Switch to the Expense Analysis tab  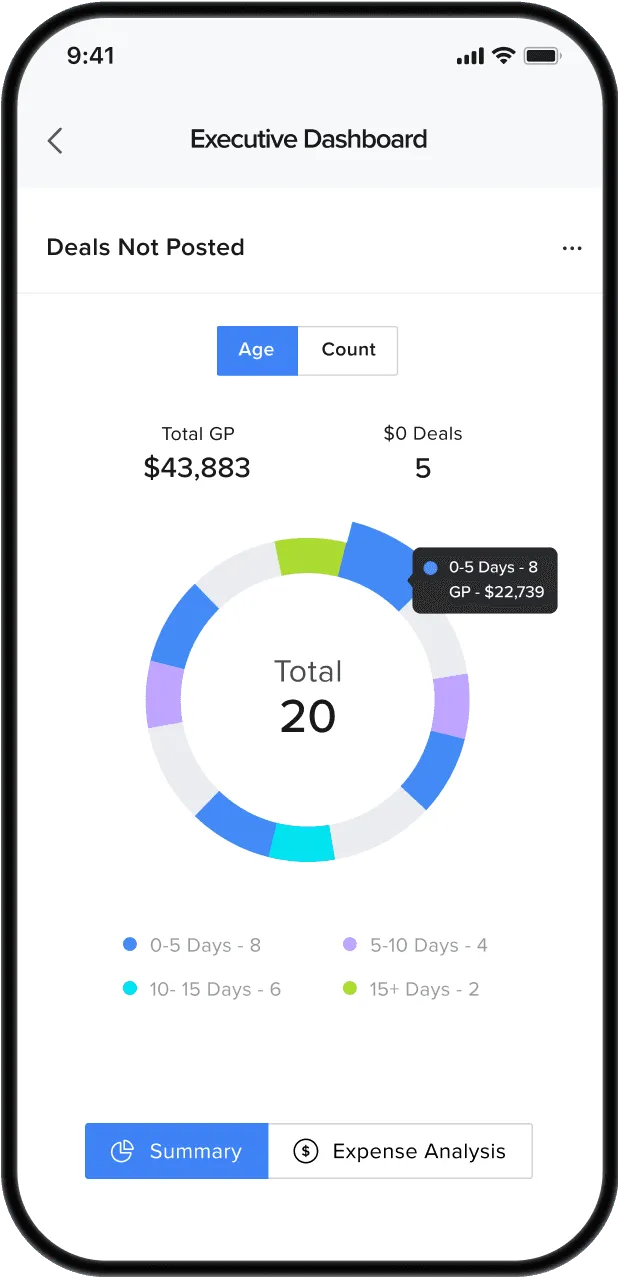(x=400, y=1151)
